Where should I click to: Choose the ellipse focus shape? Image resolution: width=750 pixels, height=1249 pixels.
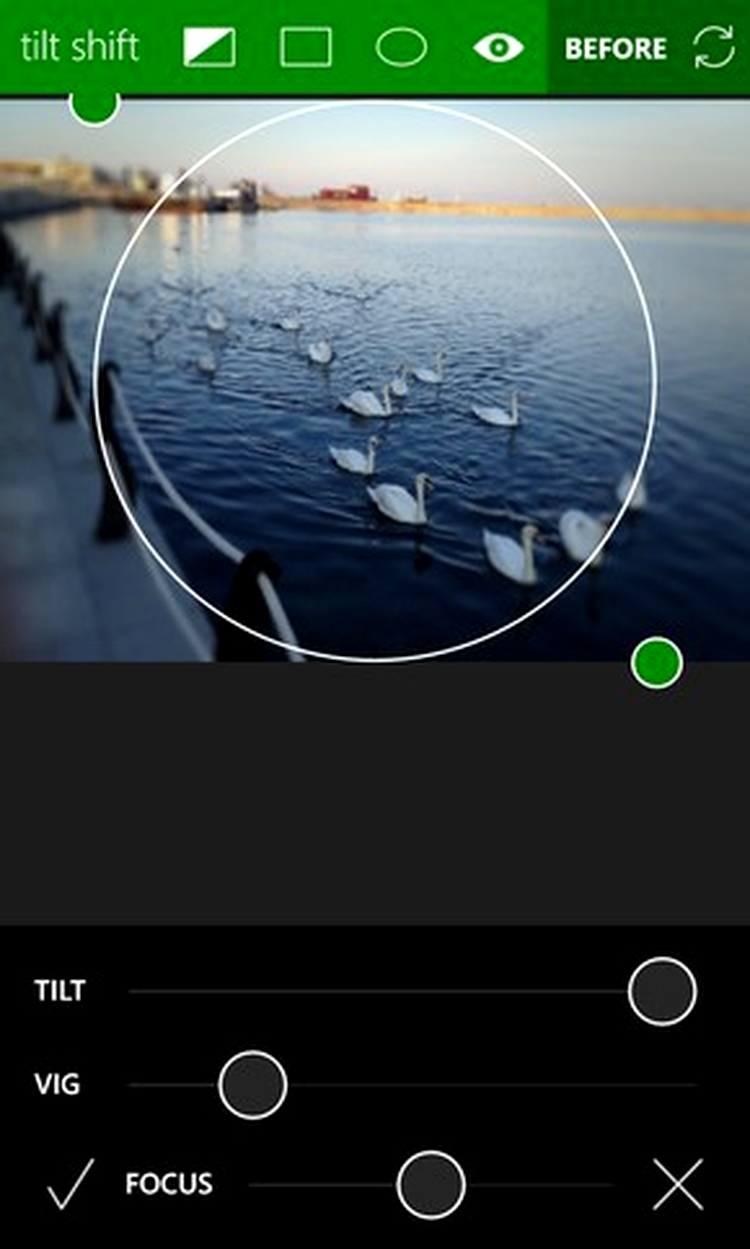(x=401, y=47)
